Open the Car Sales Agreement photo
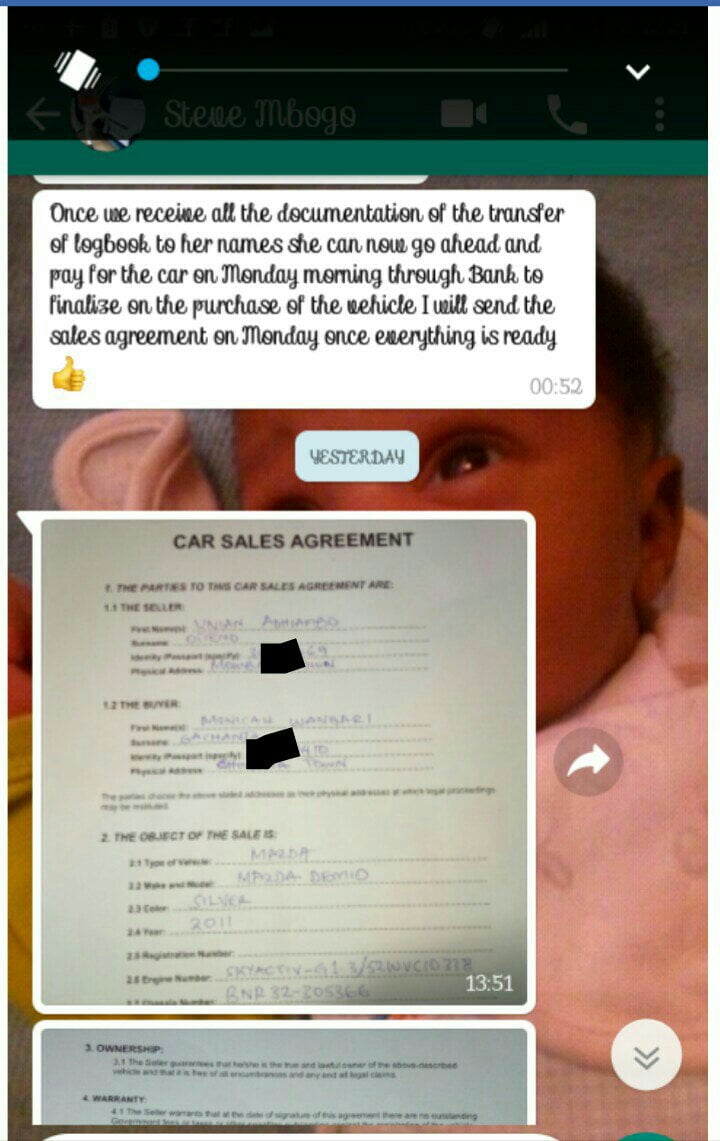 coord(284,762)
